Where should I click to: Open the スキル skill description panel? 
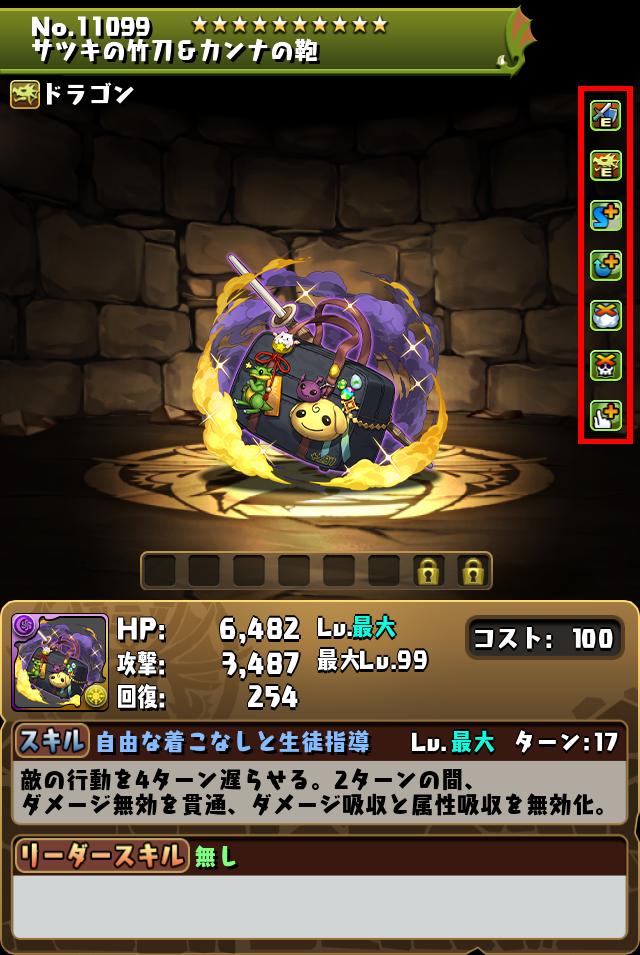pyautogui.click(x=319, y=790)
